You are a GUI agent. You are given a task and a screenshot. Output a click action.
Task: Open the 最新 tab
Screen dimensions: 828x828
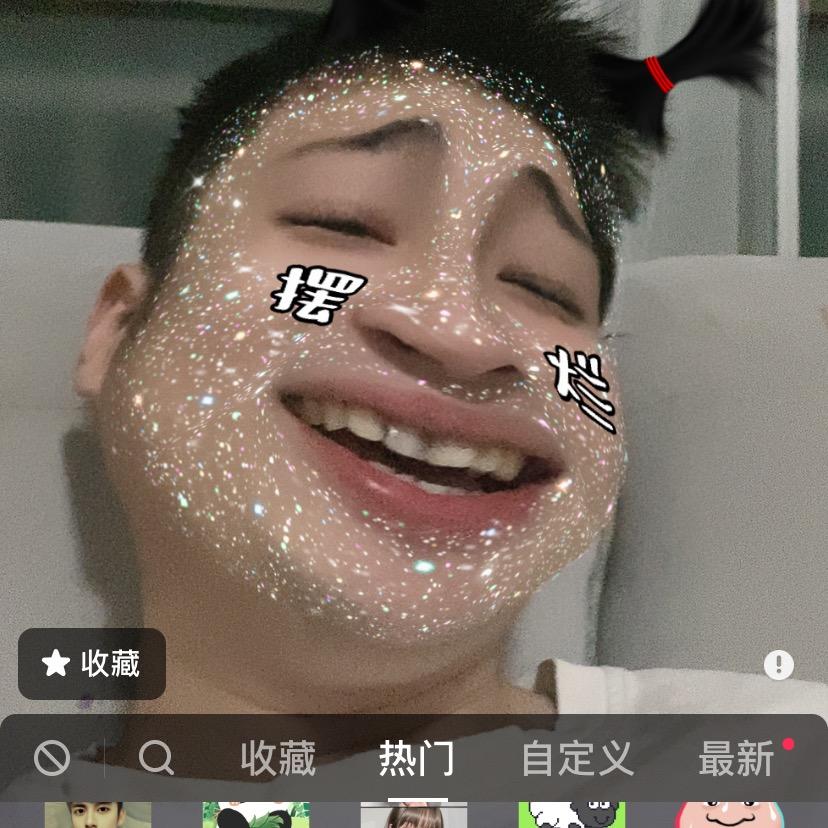pos(737,759)
